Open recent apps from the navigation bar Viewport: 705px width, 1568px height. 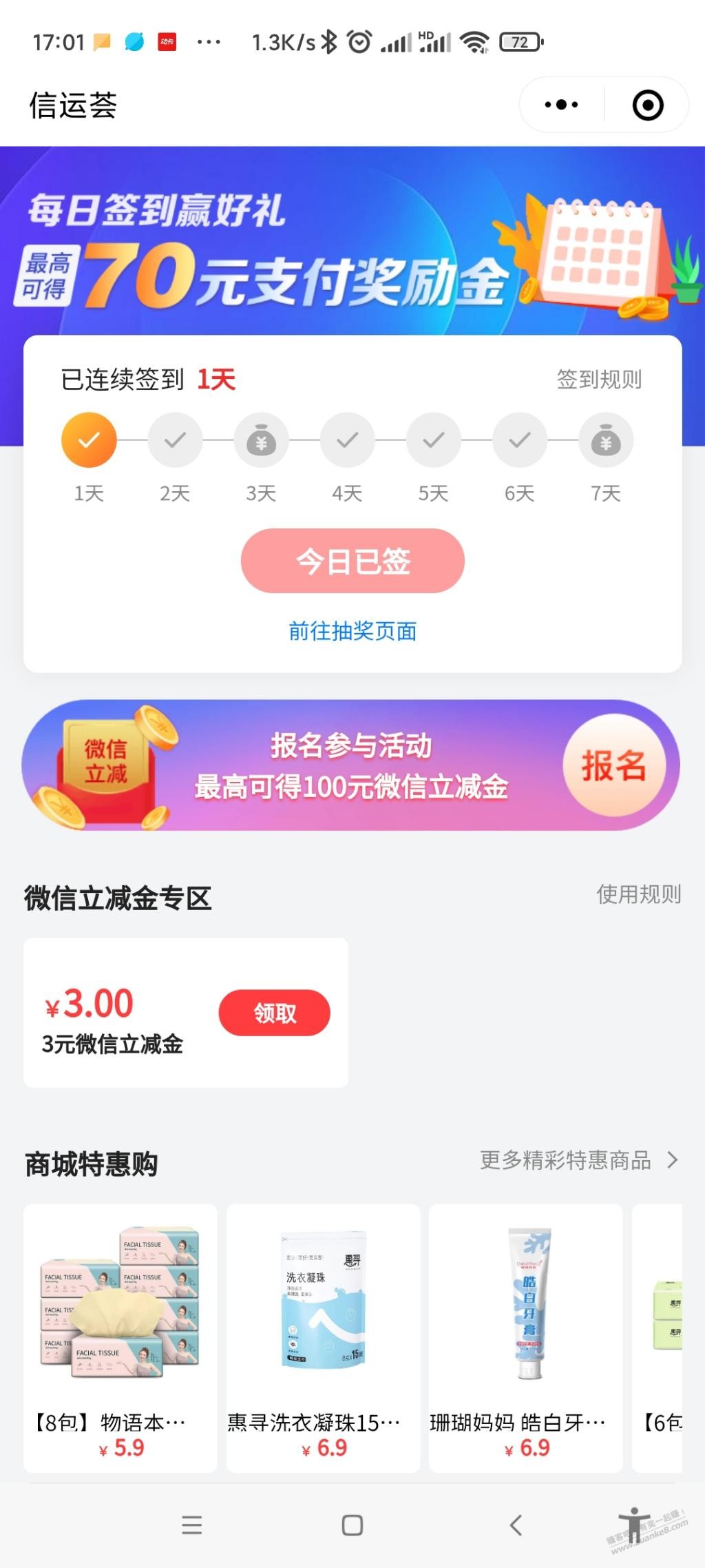(x=191, y=1525)
